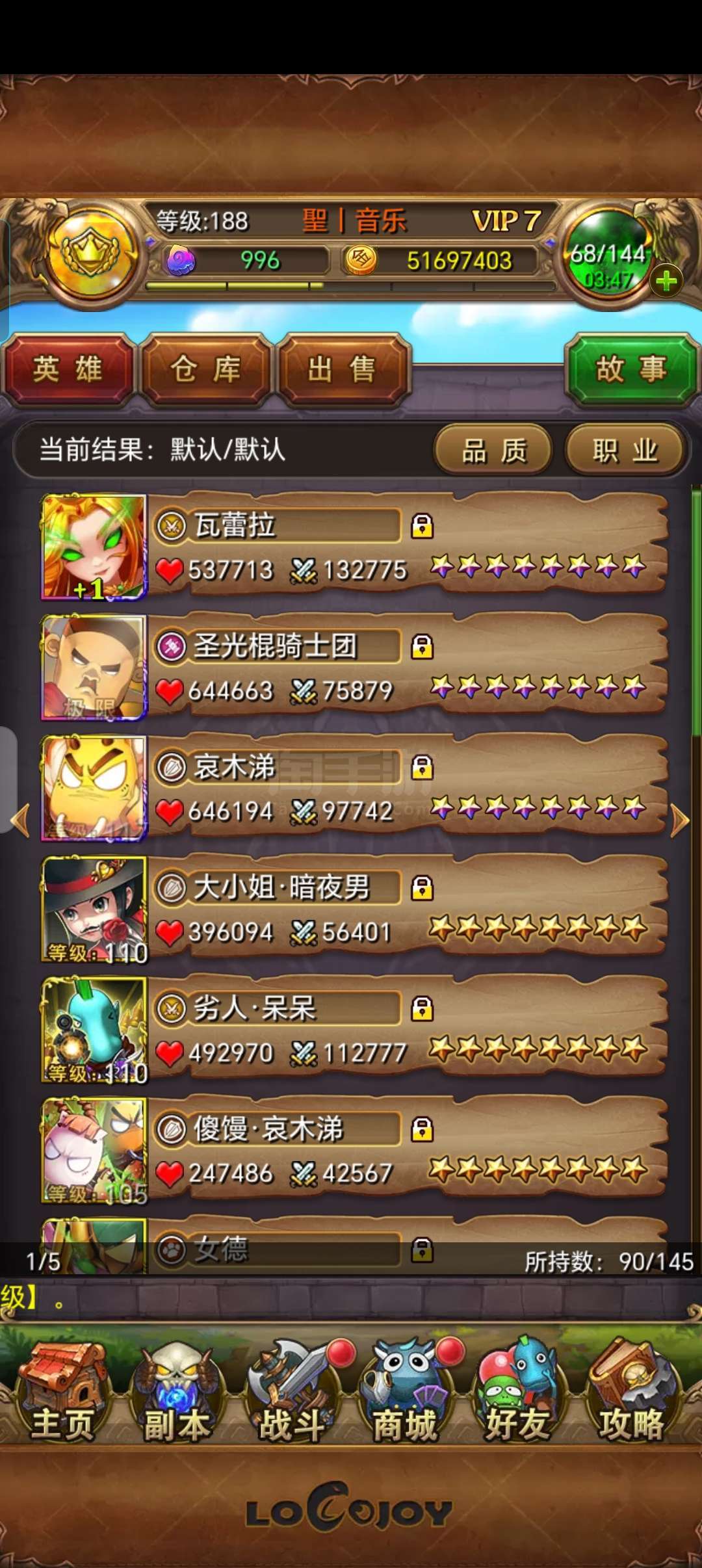
Task: Open the green 故事 button
Action: (x=632, y=369)
